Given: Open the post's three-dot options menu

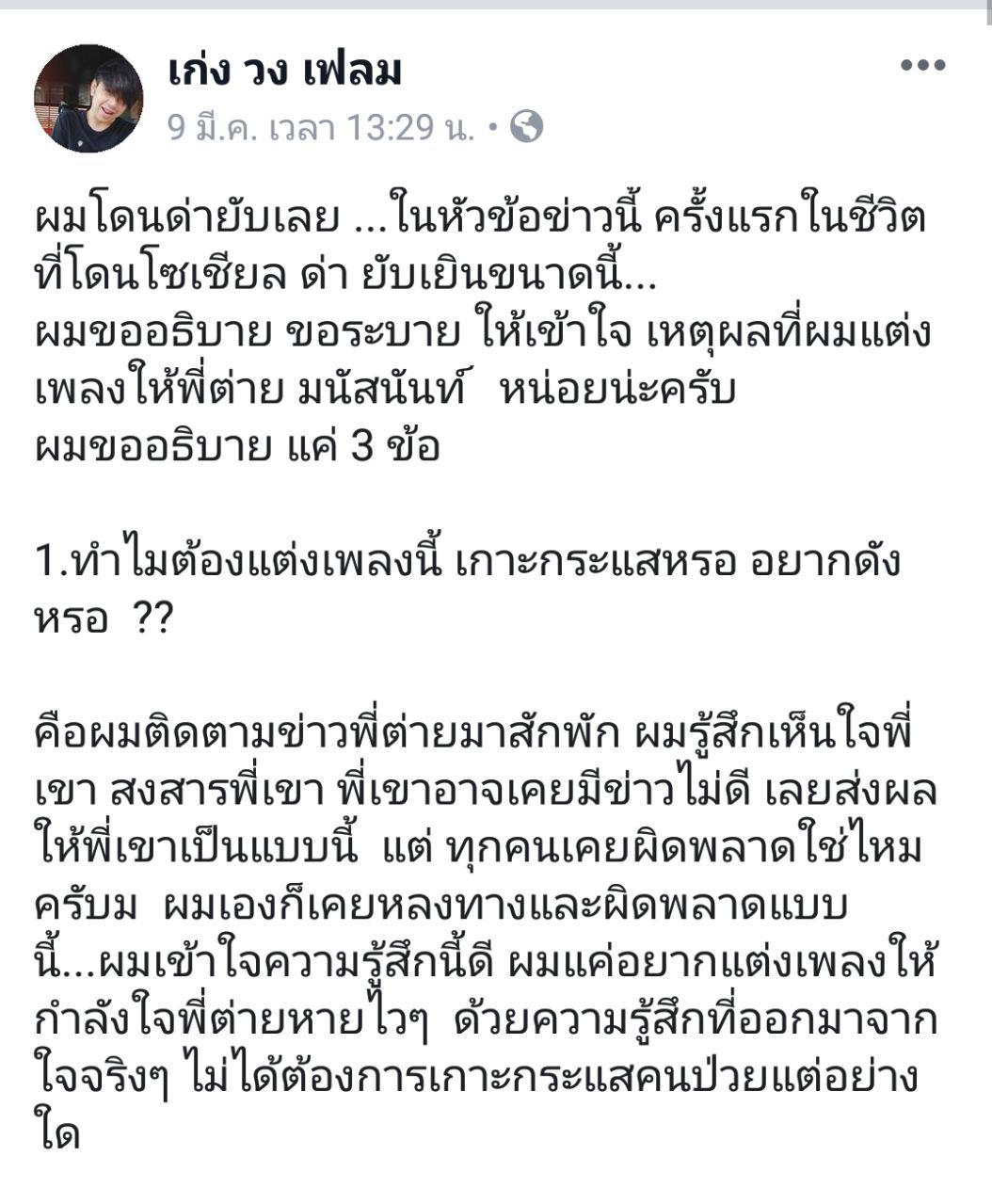Looking at the screenshot, I should pos(922,67).
